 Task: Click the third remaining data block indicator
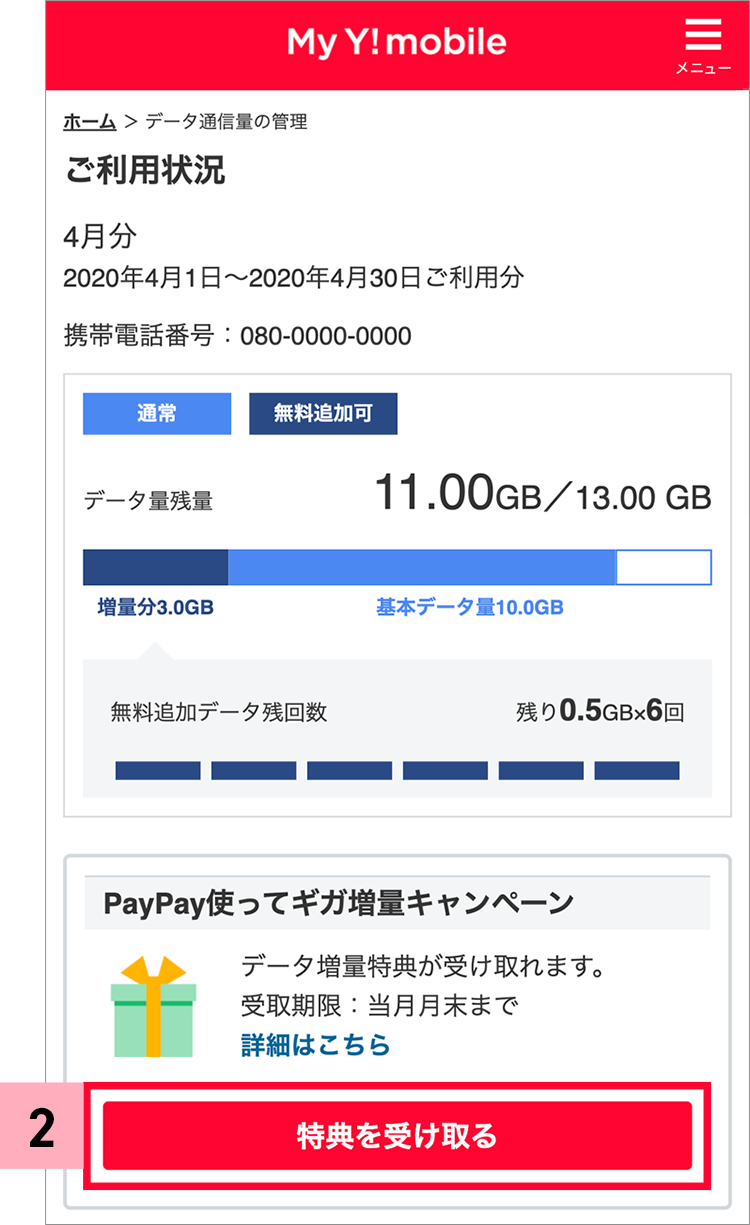click(349, 769)
